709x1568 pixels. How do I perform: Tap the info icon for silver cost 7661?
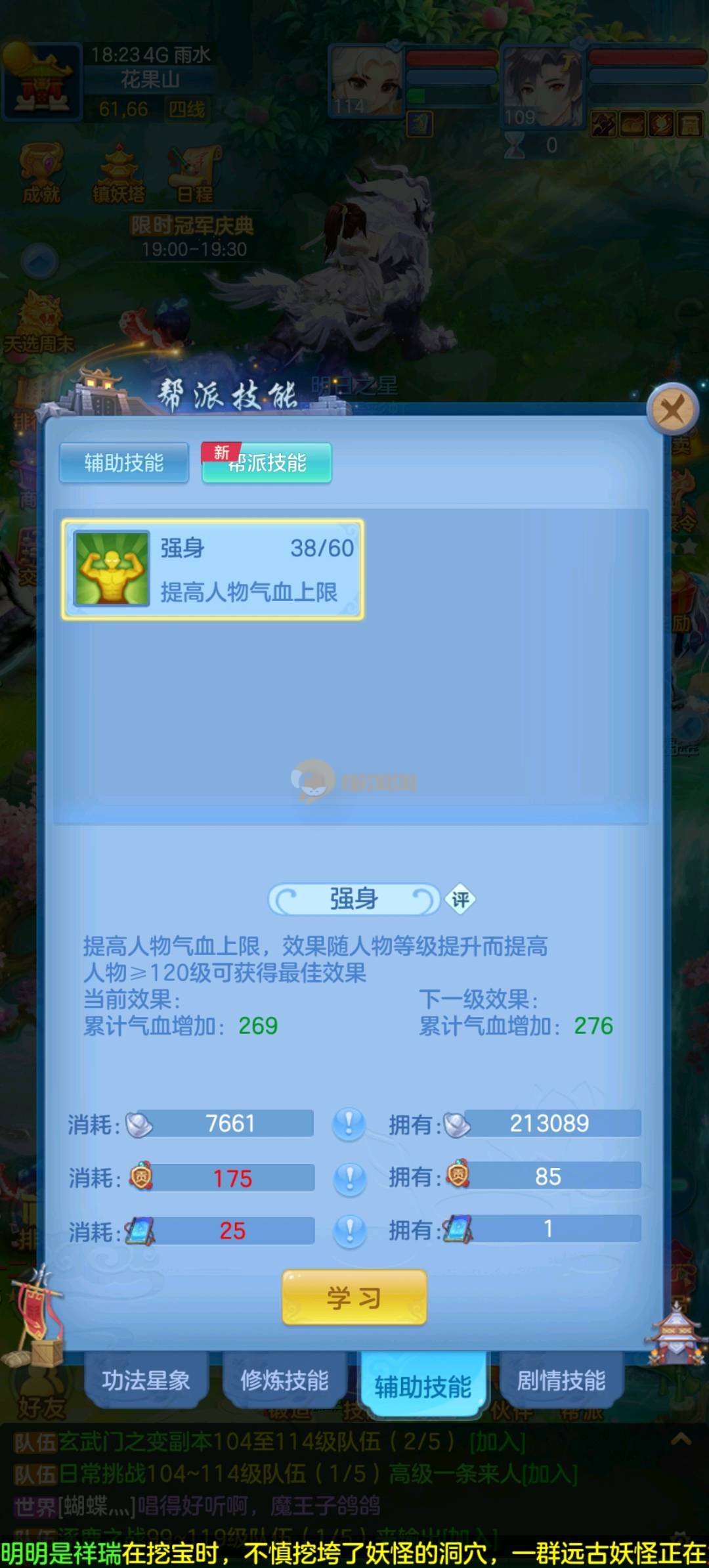(349, 1124)
